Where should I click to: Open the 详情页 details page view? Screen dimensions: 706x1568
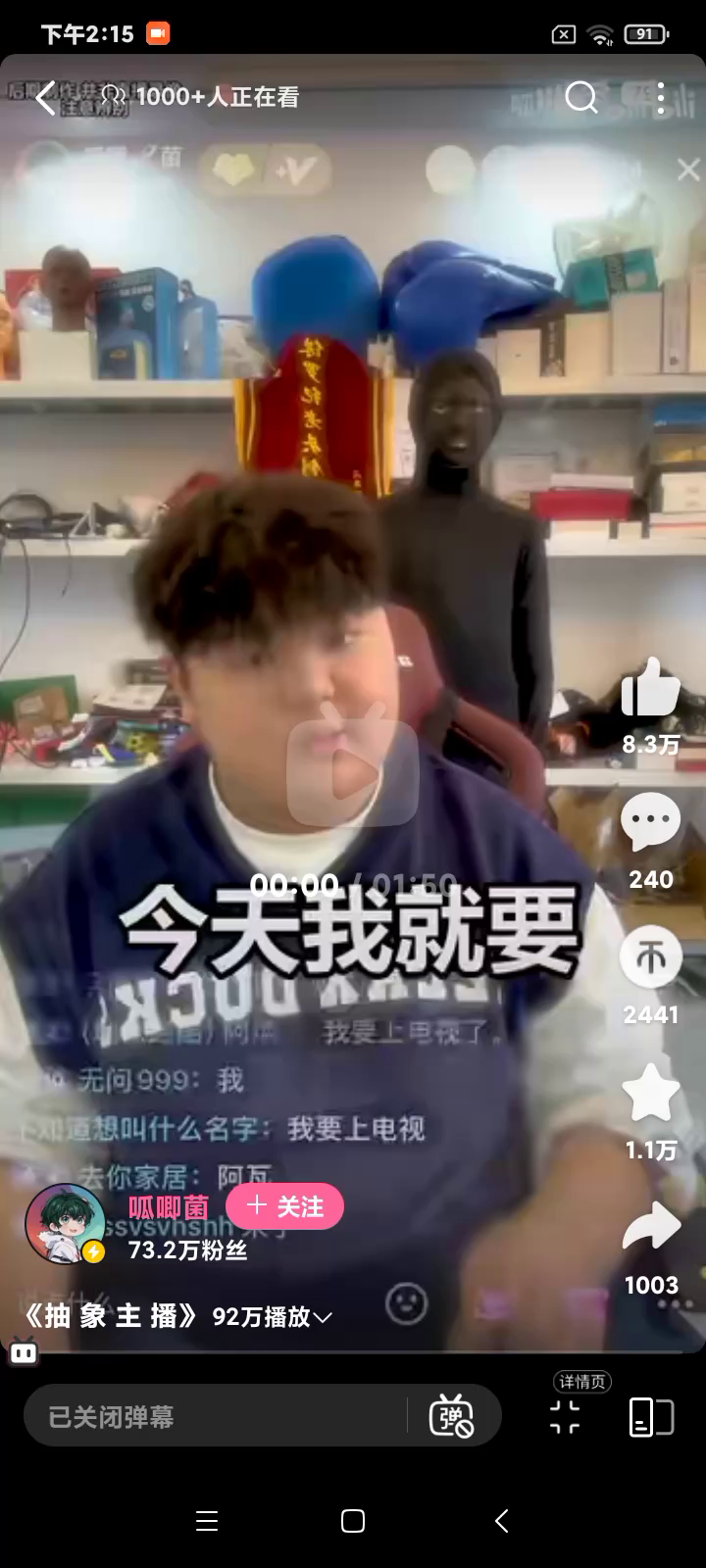point(565,1416)
